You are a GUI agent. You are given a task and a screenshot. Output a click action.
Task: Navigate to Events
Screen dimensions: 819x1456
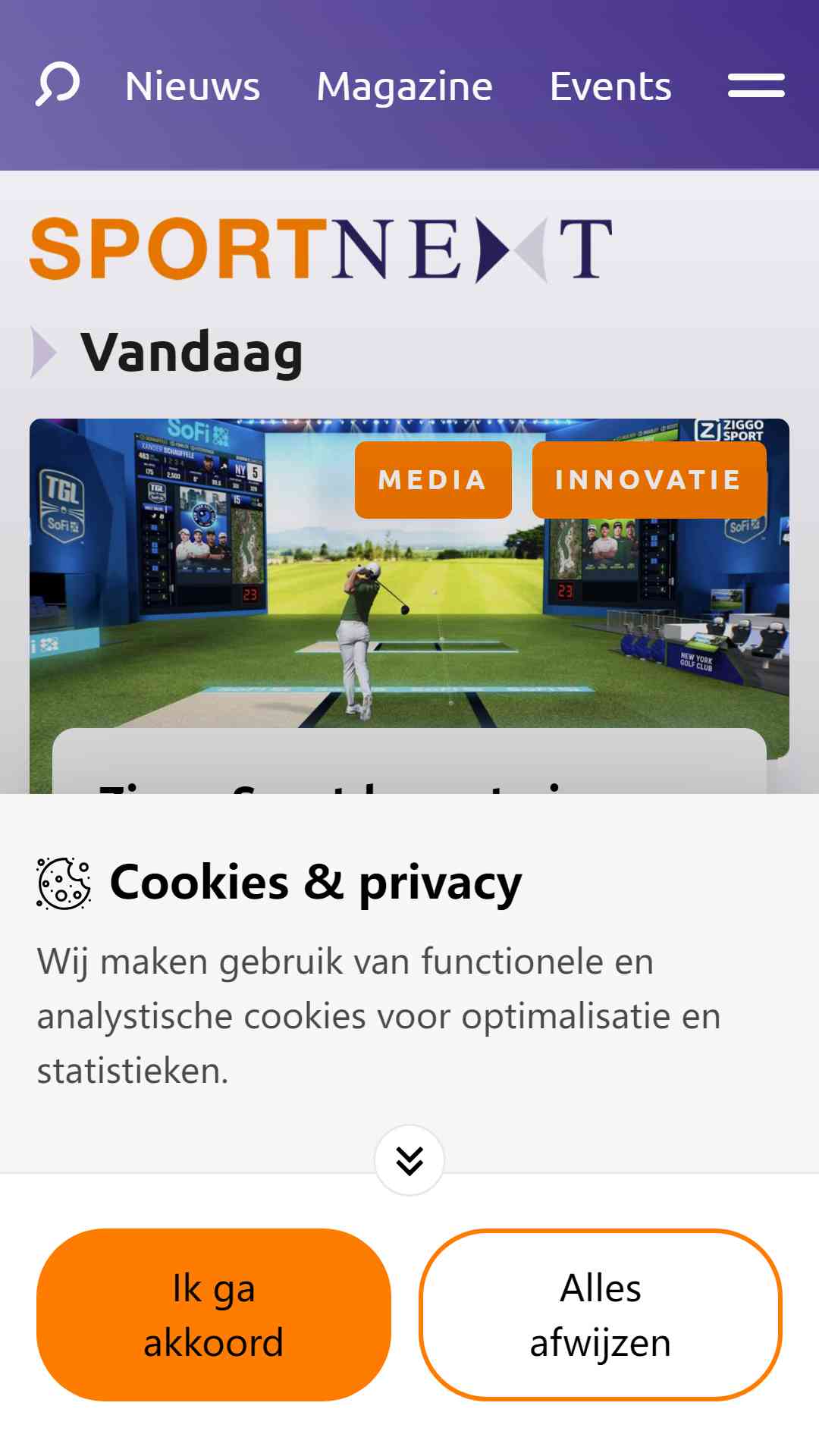coord(610,86)
